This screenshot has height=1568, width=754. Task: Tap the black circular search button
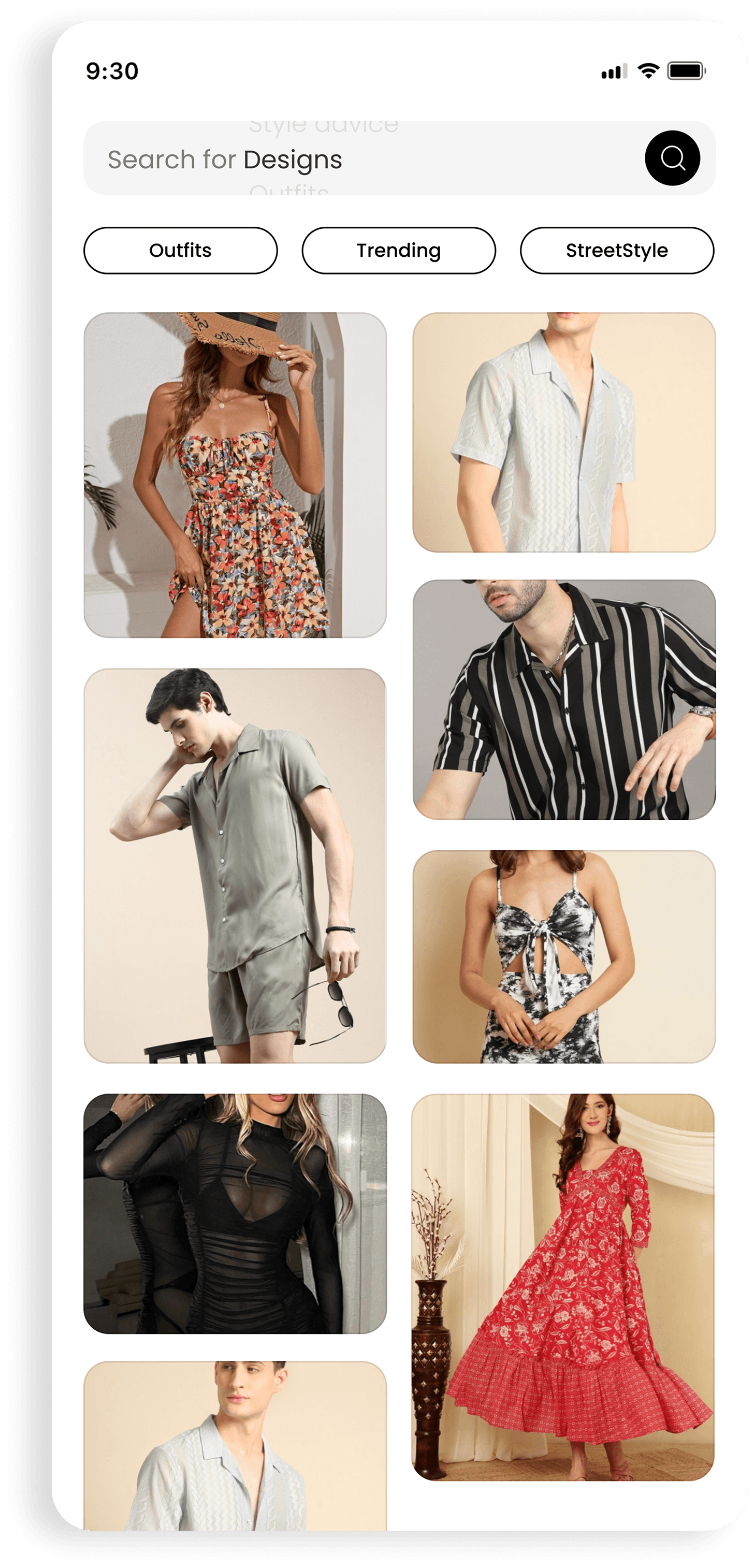(x=672, y=157)
